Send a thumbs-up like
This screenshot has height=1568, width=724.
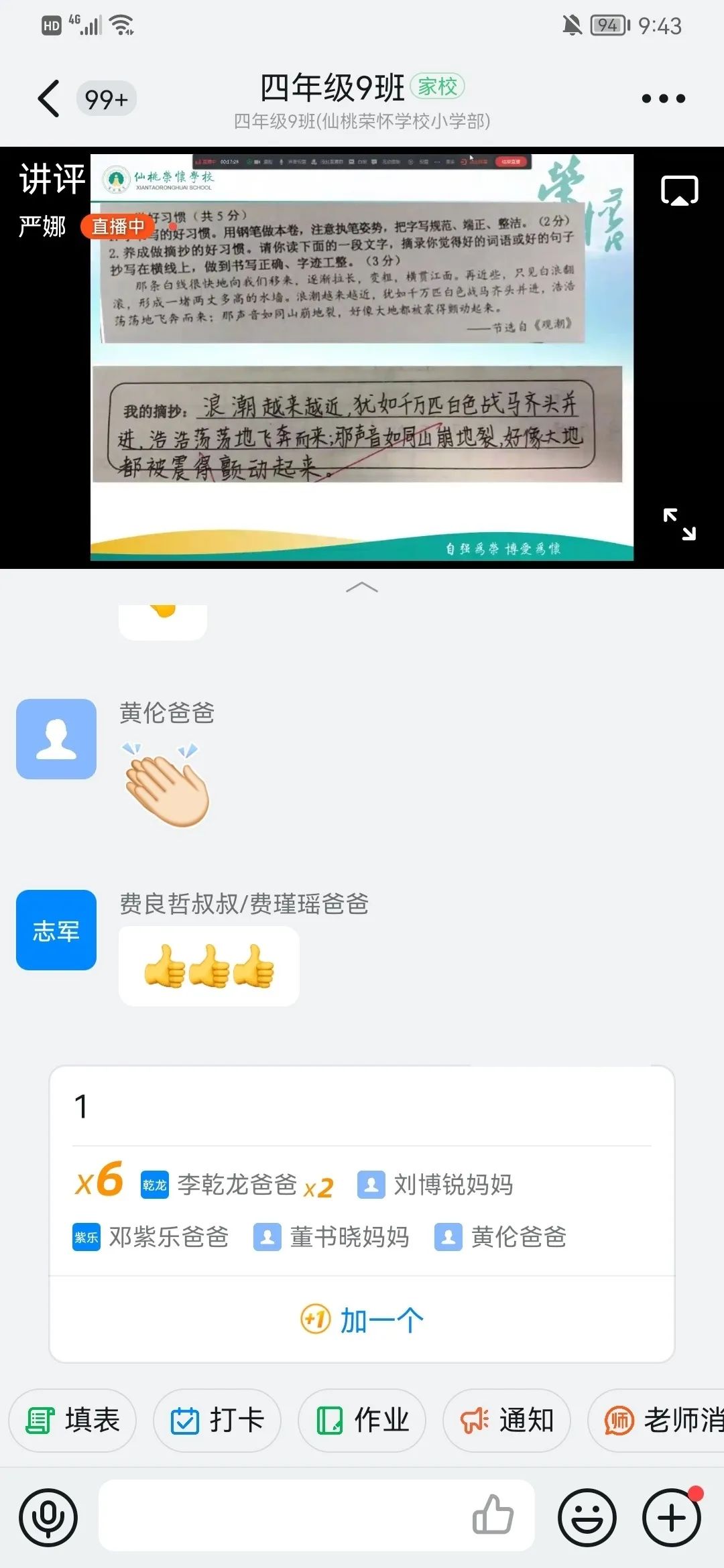pos(493,1515)
